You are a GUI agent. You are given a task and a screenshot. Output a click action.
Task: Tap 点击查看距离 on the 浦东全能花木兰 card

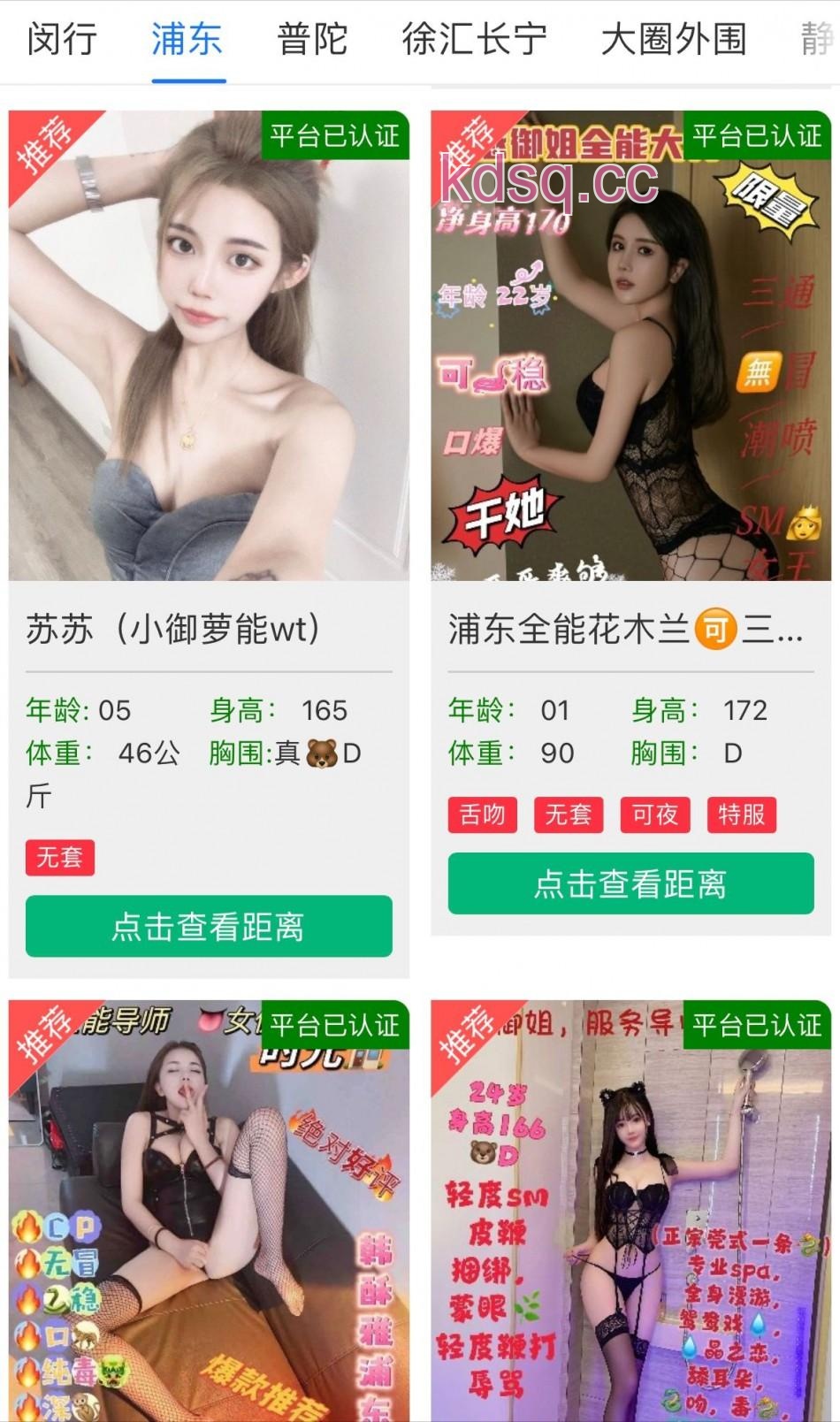coord(630,883)
